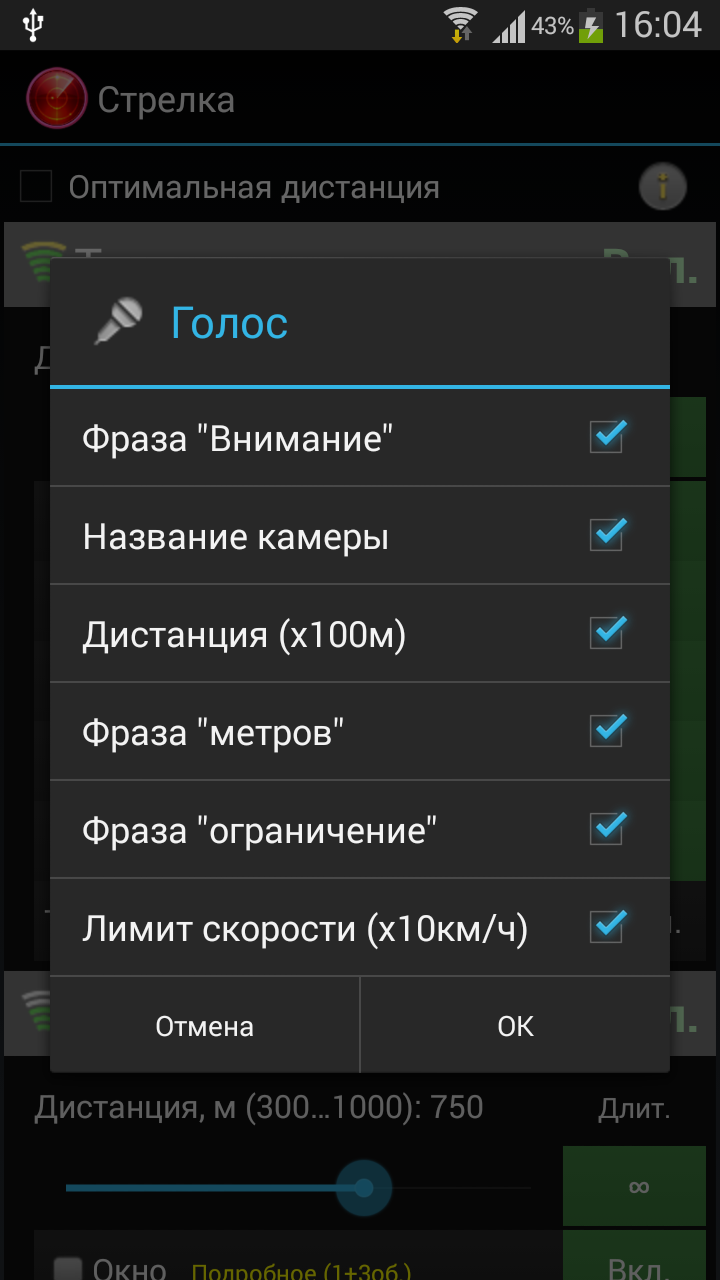This screenshot has width=720, height=1280.
Task: Disable Лимит скорости (х10км/ч)
Action: [x=607, y=927]
